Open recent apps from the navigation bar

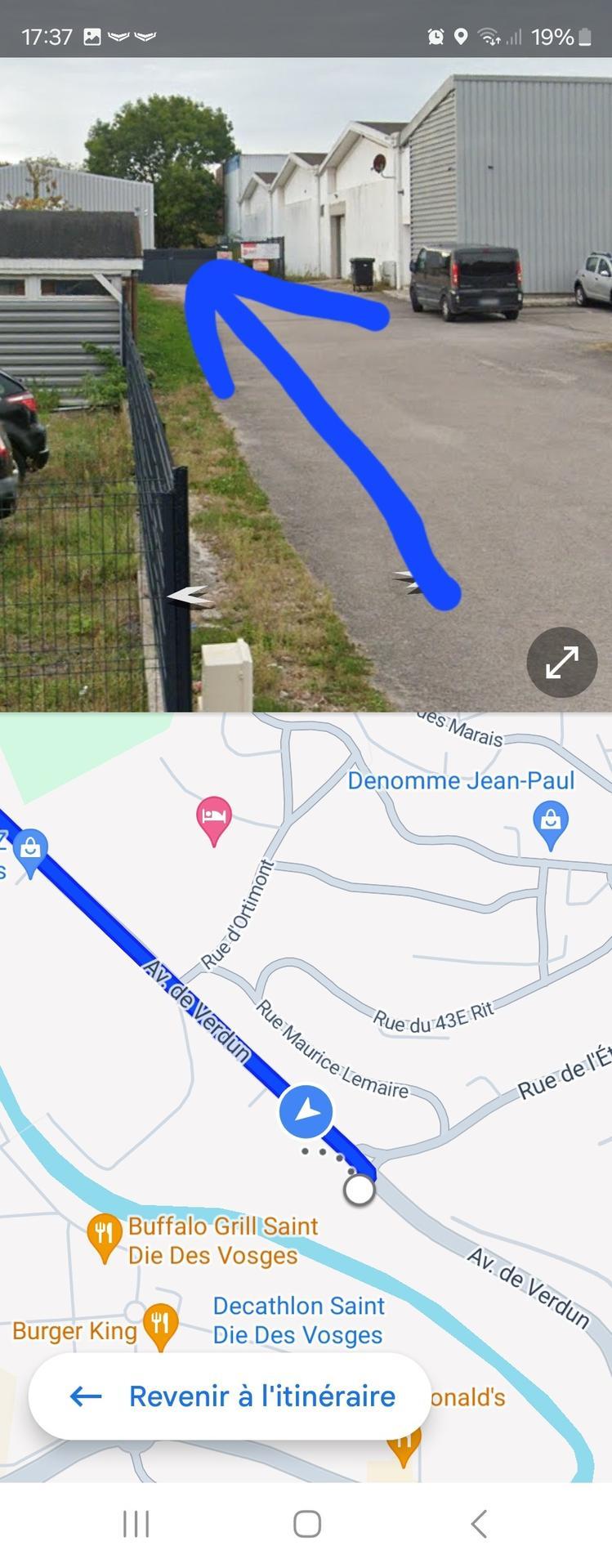point(136,1524)
